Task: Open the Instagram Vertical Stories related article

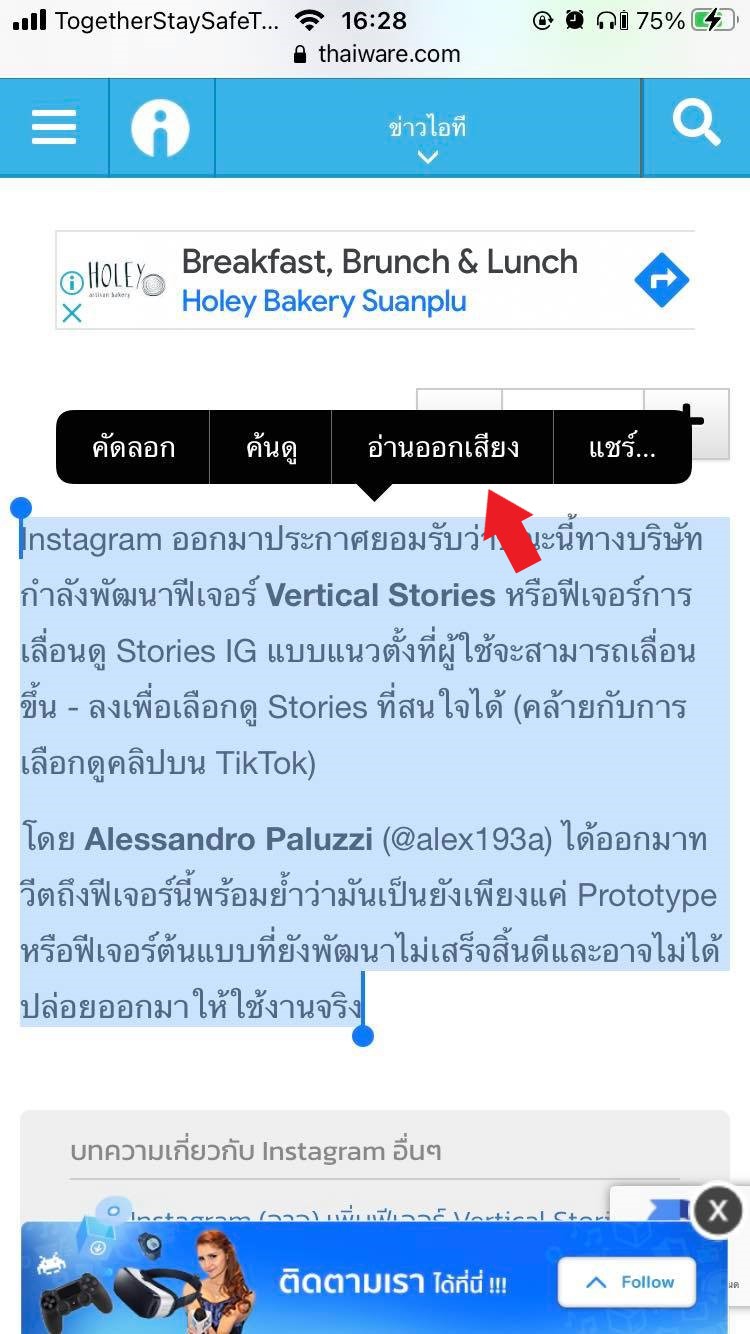Action: pos(370,1214)
